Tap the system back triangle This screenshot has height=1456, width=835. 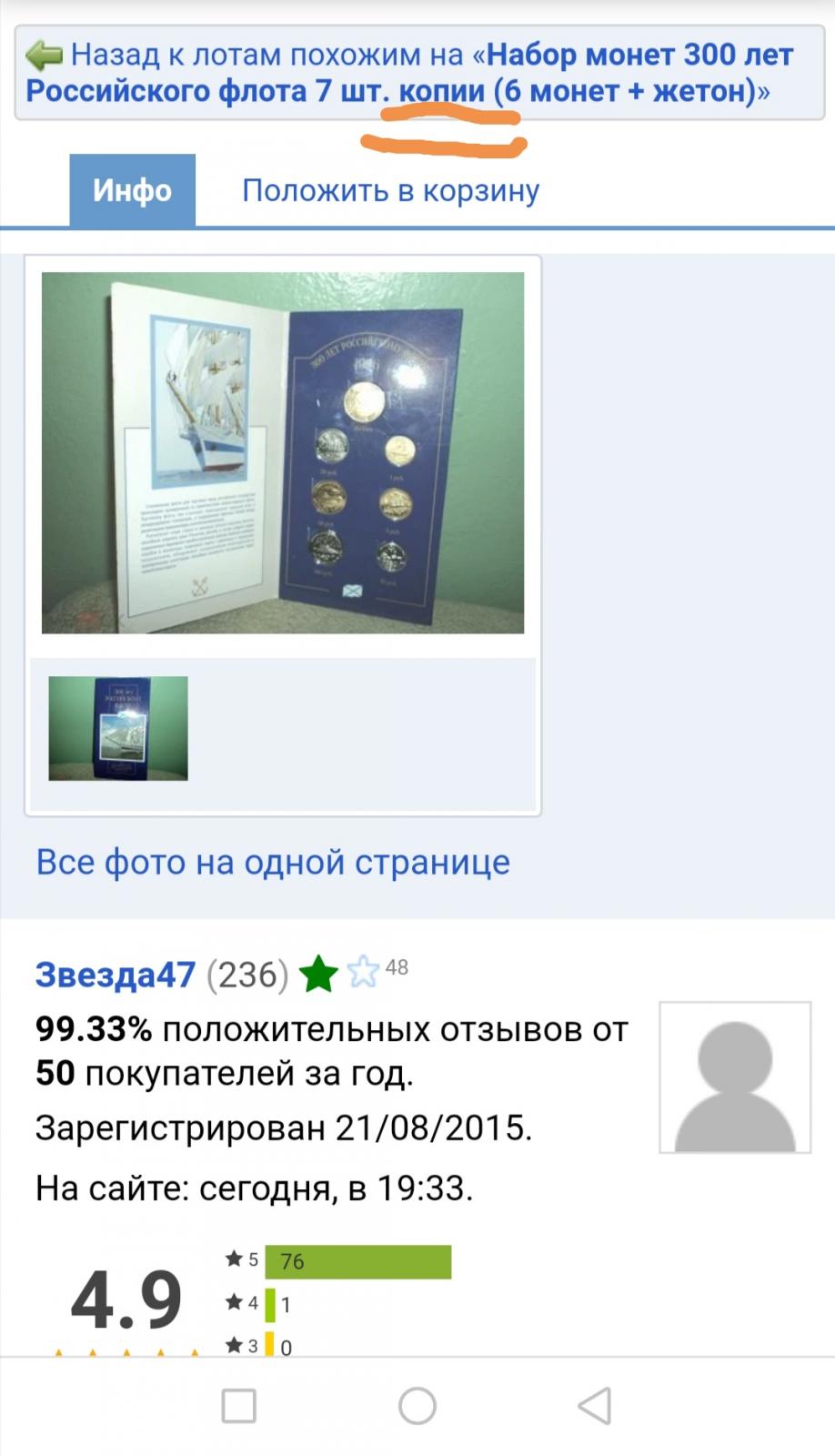click(x=595, y=1406)
